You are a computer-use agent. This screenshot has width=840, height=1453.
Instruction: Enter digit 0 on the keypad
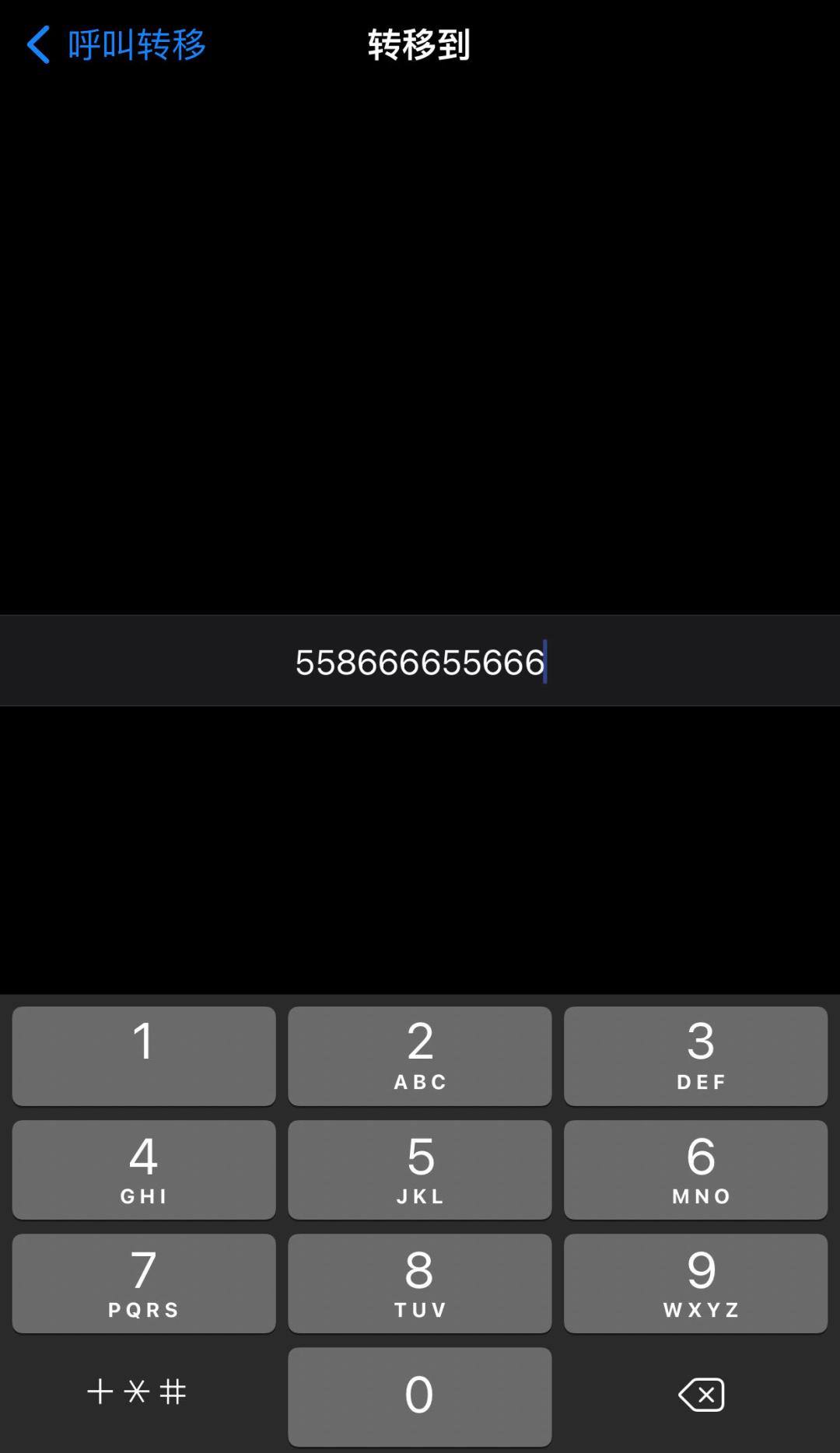420,1396
